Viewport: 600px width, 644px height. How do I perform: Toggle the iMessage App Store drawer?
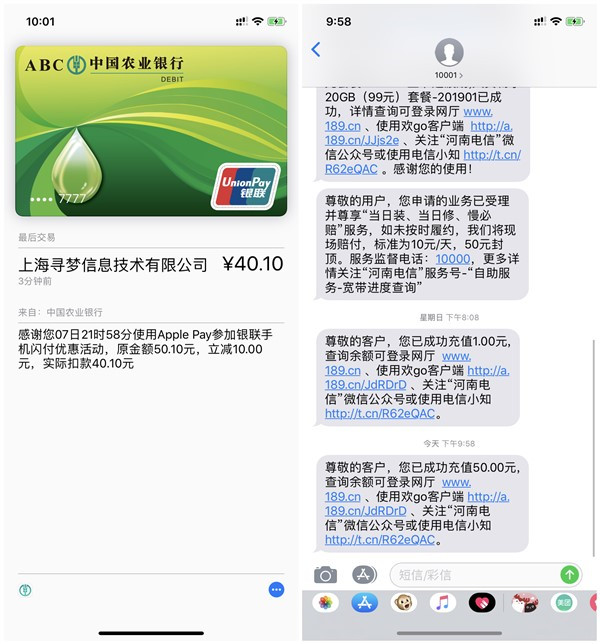pyautogui.click(x=364, y=574)
